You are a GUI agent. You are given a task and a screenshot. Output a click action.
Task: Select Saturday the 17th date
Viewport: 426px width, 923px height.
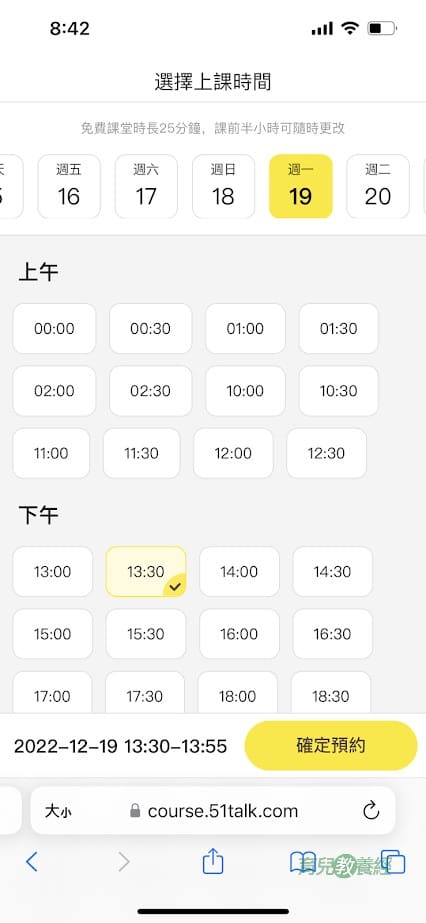(146, 187)
